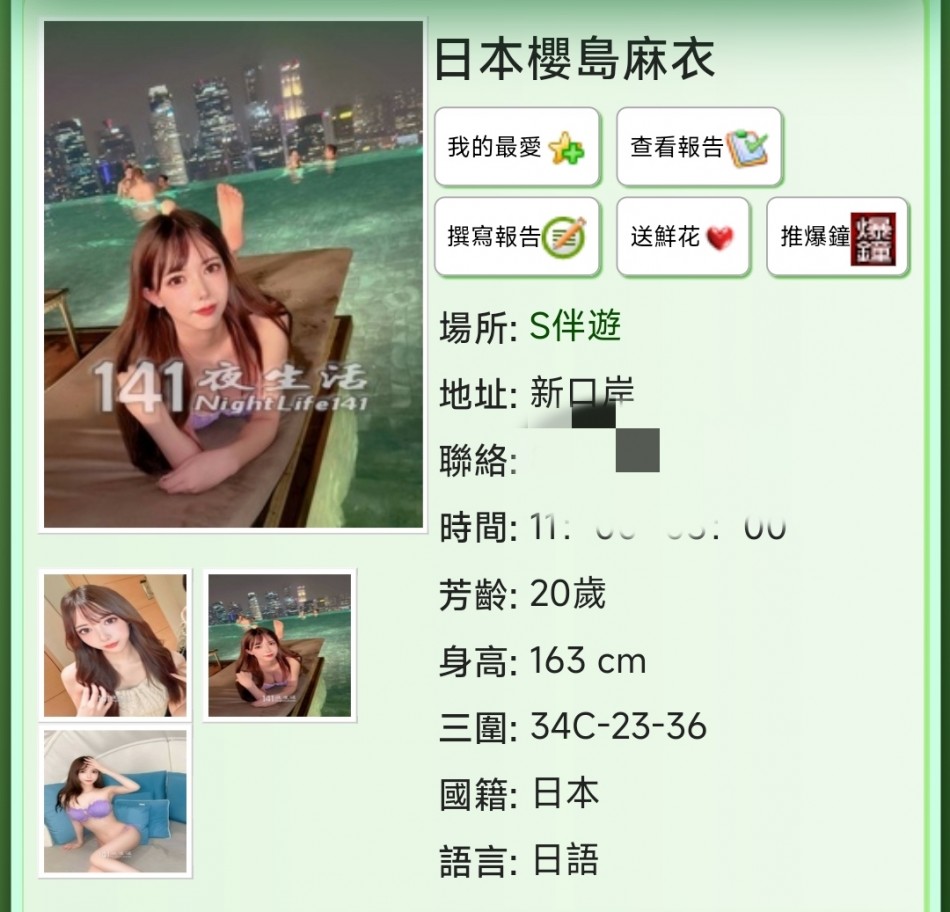The width and height of the screenshot is (950, 912).
Task: Open the large main profile photo
Action: click(233, 274)
